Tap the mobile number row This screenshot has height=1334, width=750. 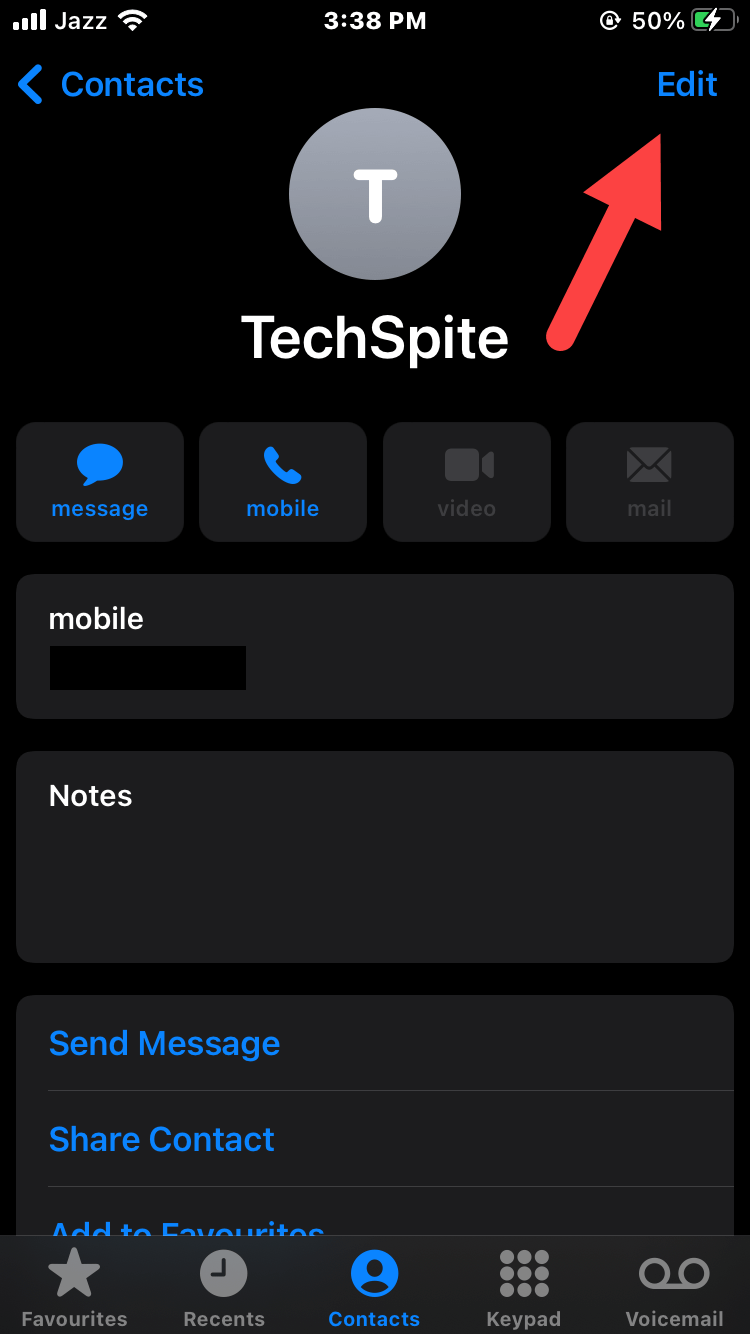tap(374, 646)
